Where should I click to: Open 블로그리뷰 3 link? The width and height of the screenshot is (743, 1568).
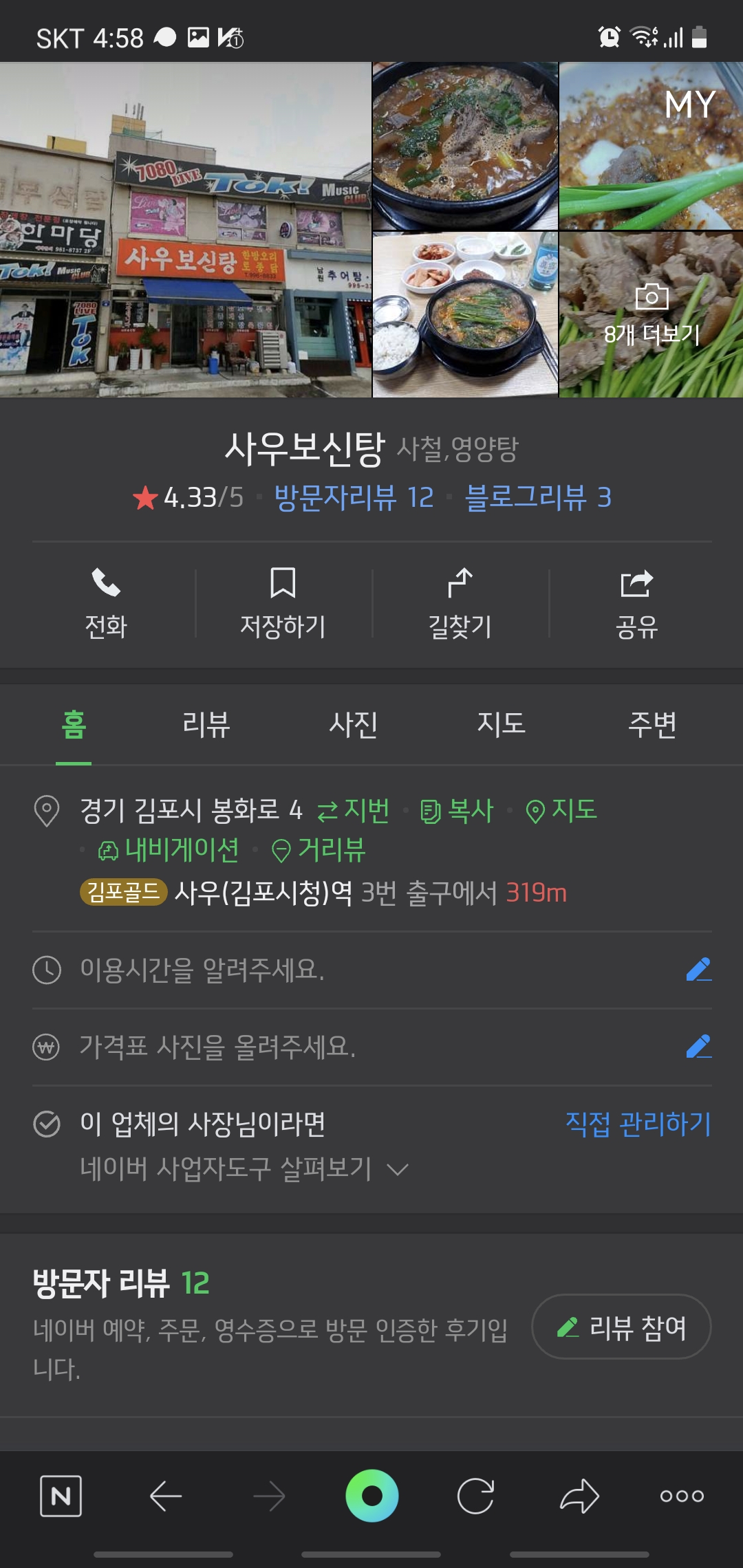(x=538, y=497)
